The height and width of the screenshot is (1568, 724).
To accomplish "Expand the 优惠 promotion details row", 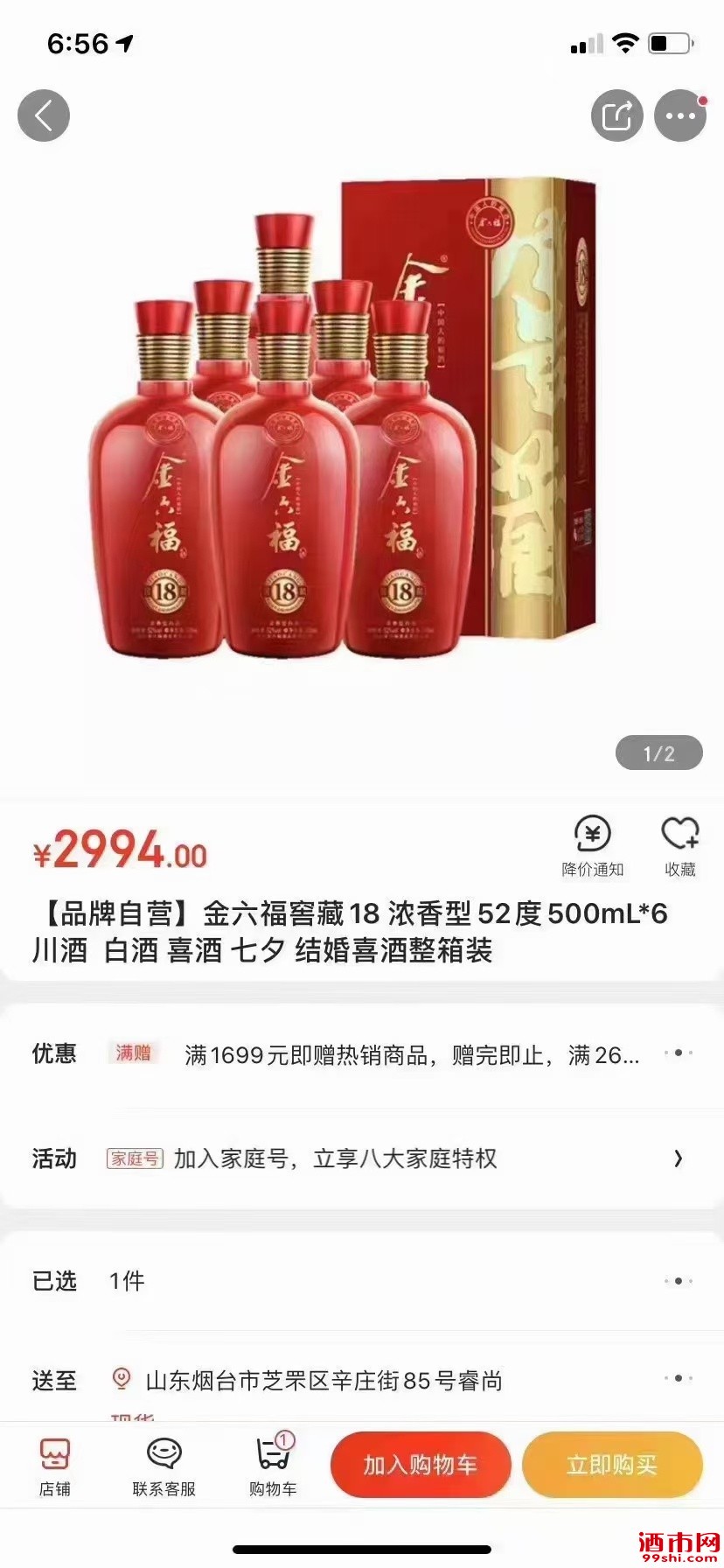I will pos(678,1053).
